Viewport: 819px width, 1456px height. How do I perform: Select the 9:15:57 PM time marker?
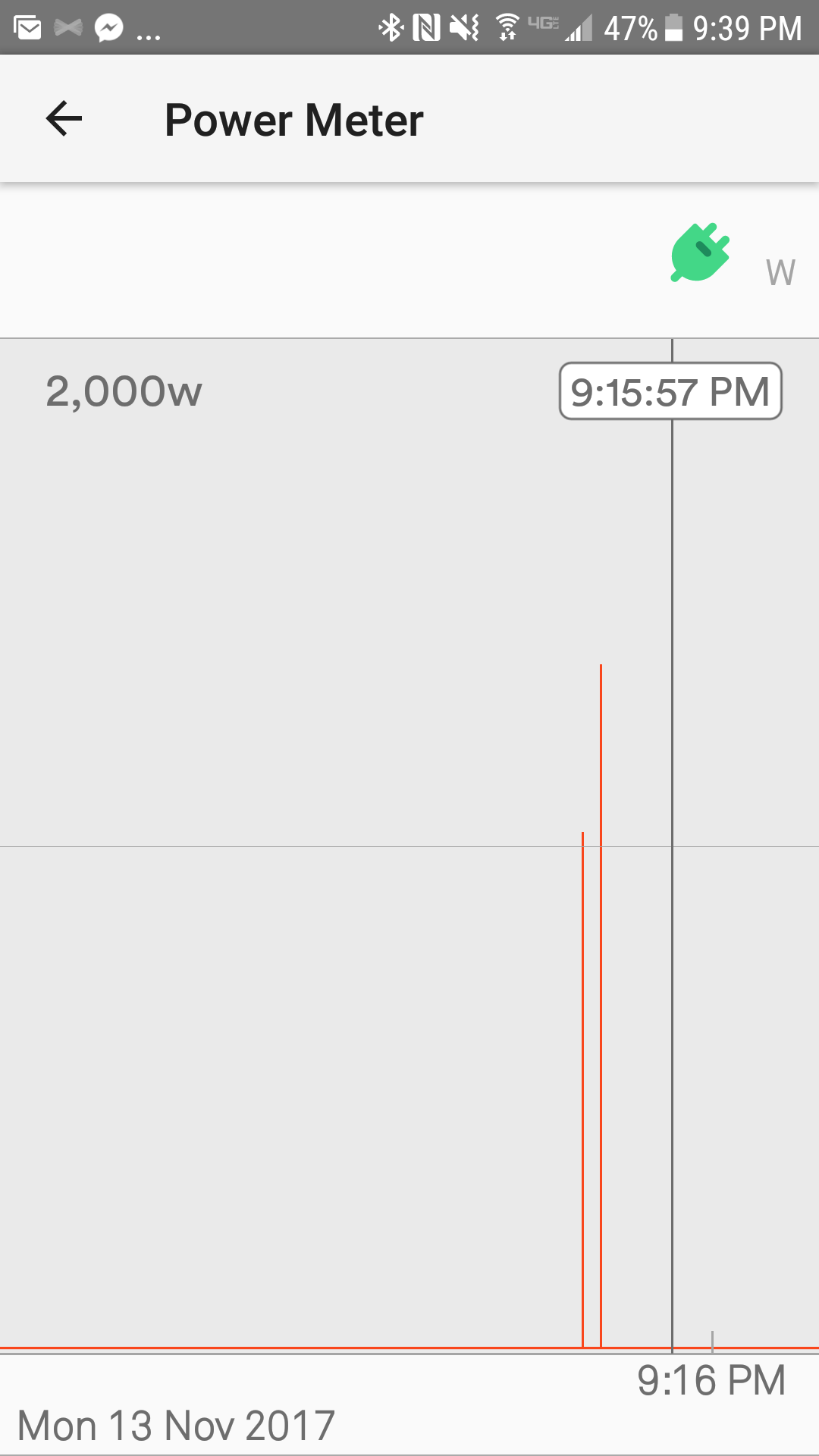(x=670, y=391)
